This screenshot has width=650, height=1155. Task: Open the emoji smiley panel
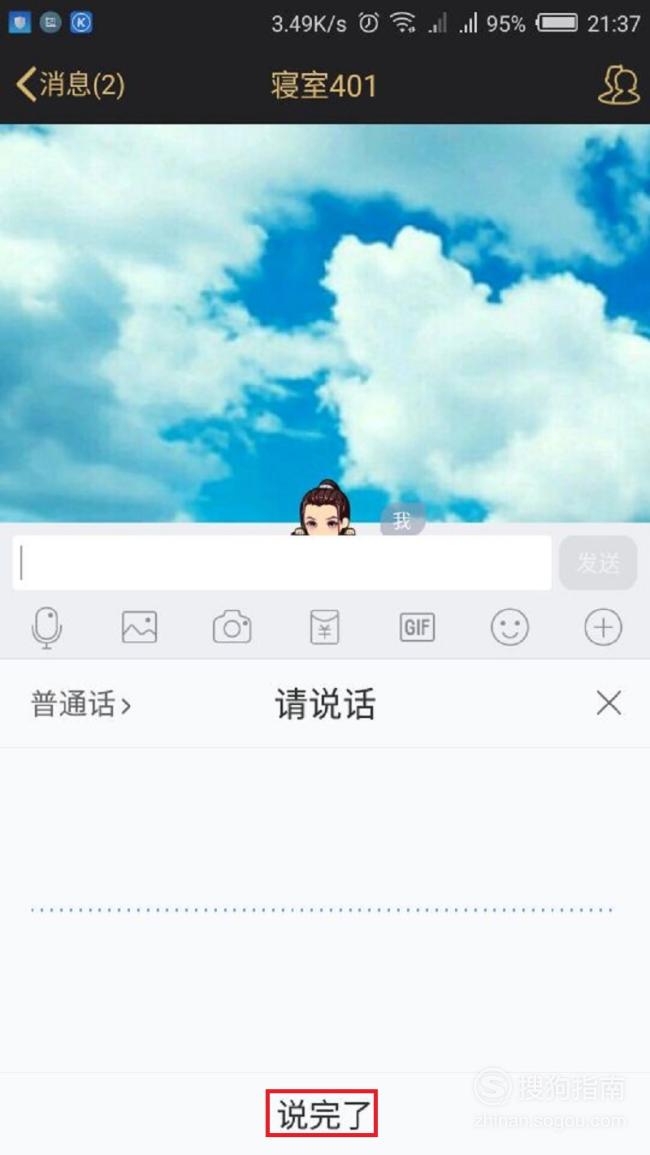click(510, 628)
